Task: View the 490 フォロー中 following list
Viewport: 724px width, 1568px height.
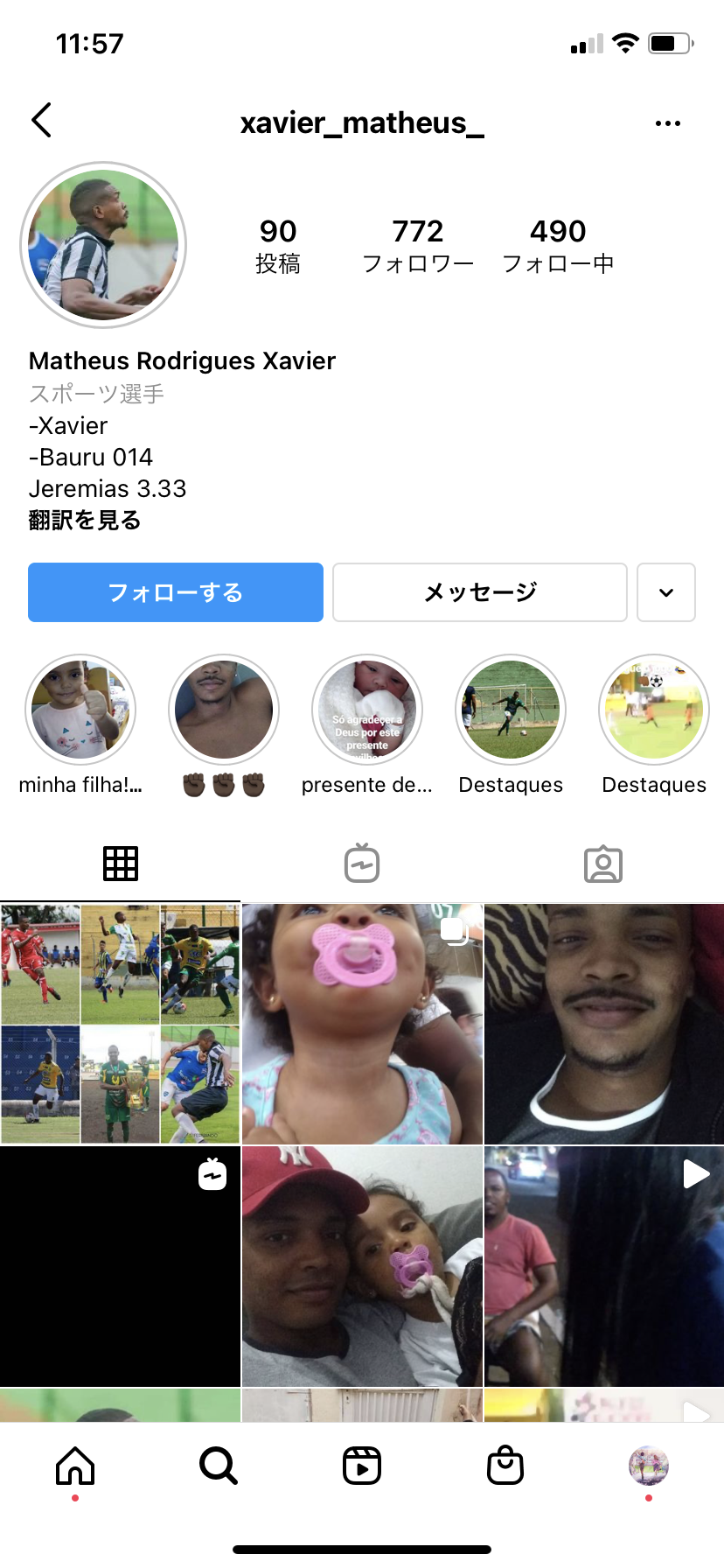Action: tap(558, 246)
